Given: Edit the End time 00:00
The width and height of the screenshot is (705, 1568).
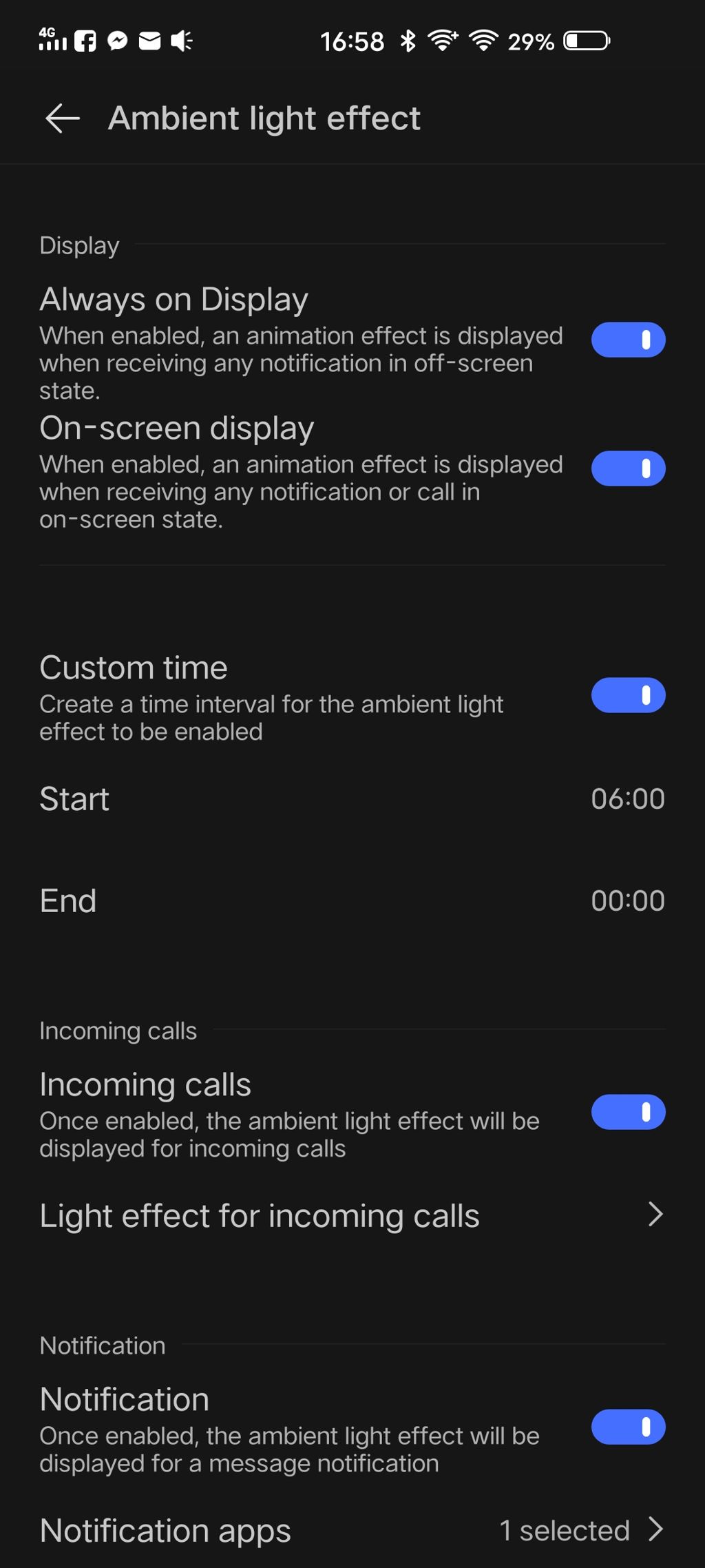Looking at the screenshot, I should [352, 901].
